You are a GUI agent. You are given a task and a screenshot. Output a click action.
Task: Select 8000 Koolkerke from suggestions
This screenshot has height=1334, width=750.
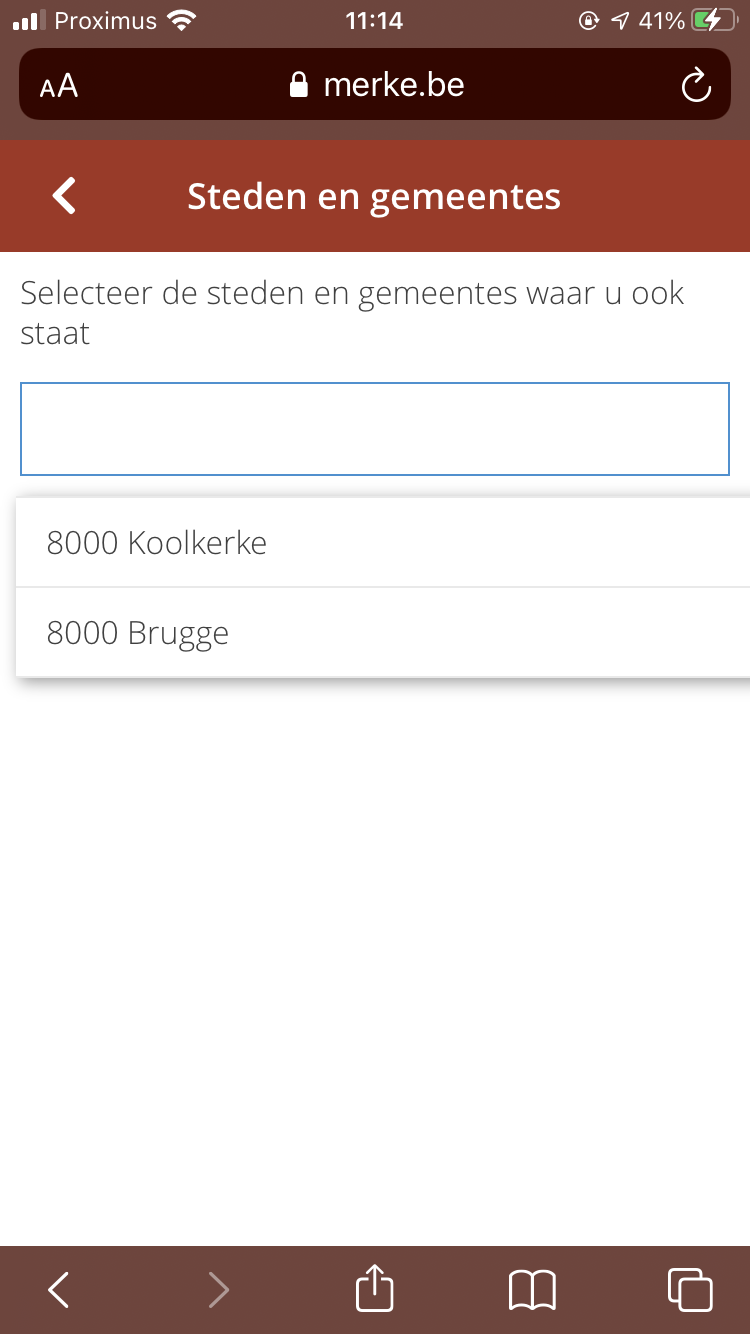tap(383, 542)
